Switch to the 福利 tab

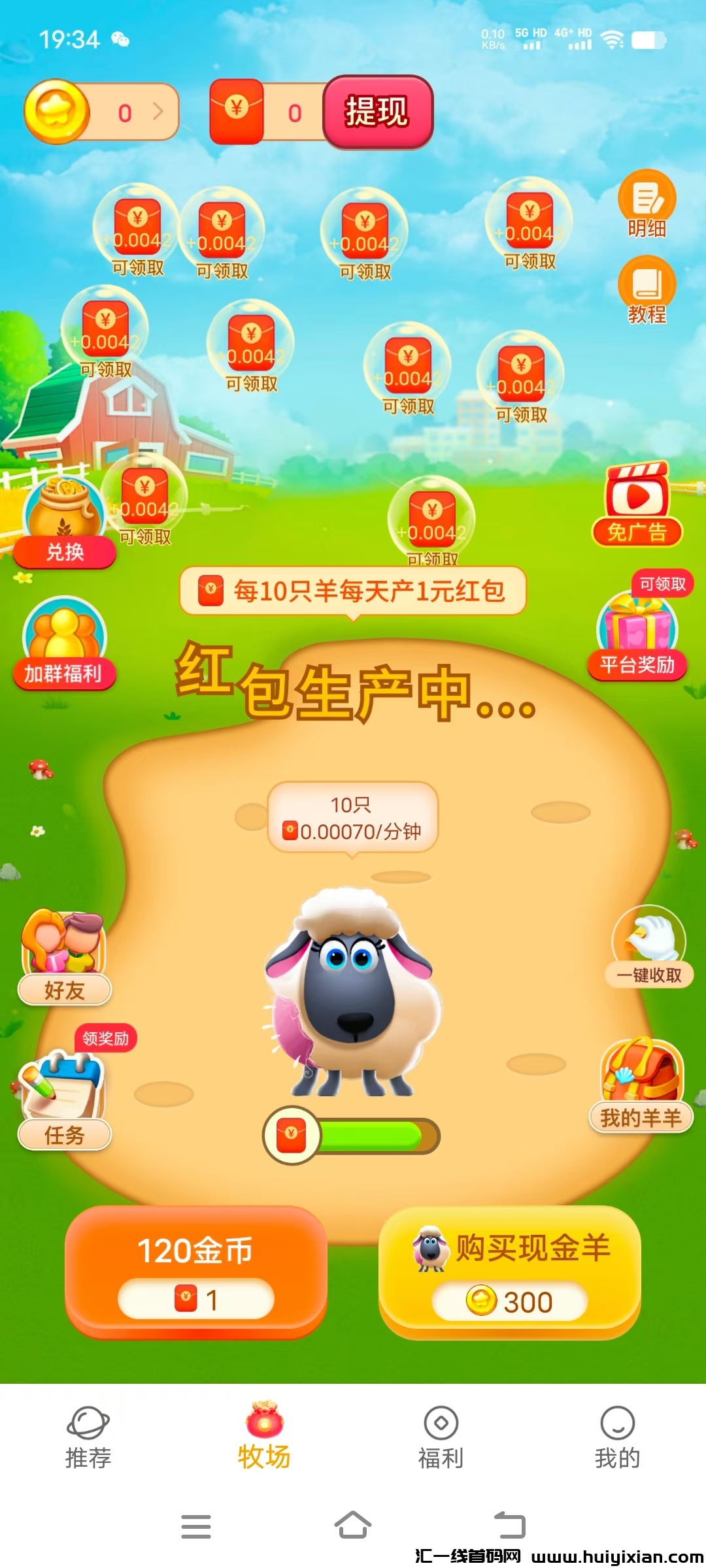tap(441, 1437)
